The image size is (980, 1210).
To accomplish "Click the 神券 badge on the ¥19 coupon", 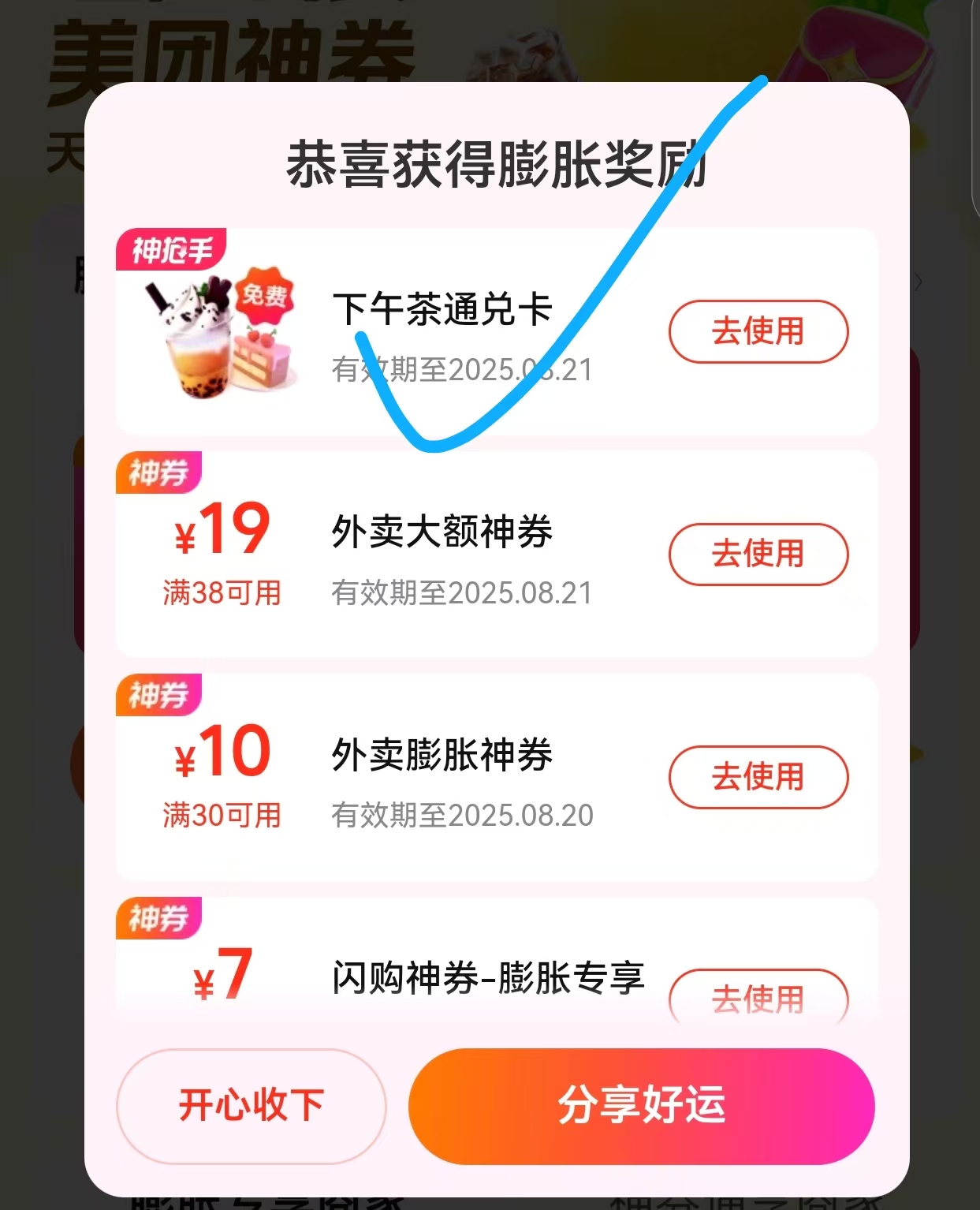I will (158, 472).
